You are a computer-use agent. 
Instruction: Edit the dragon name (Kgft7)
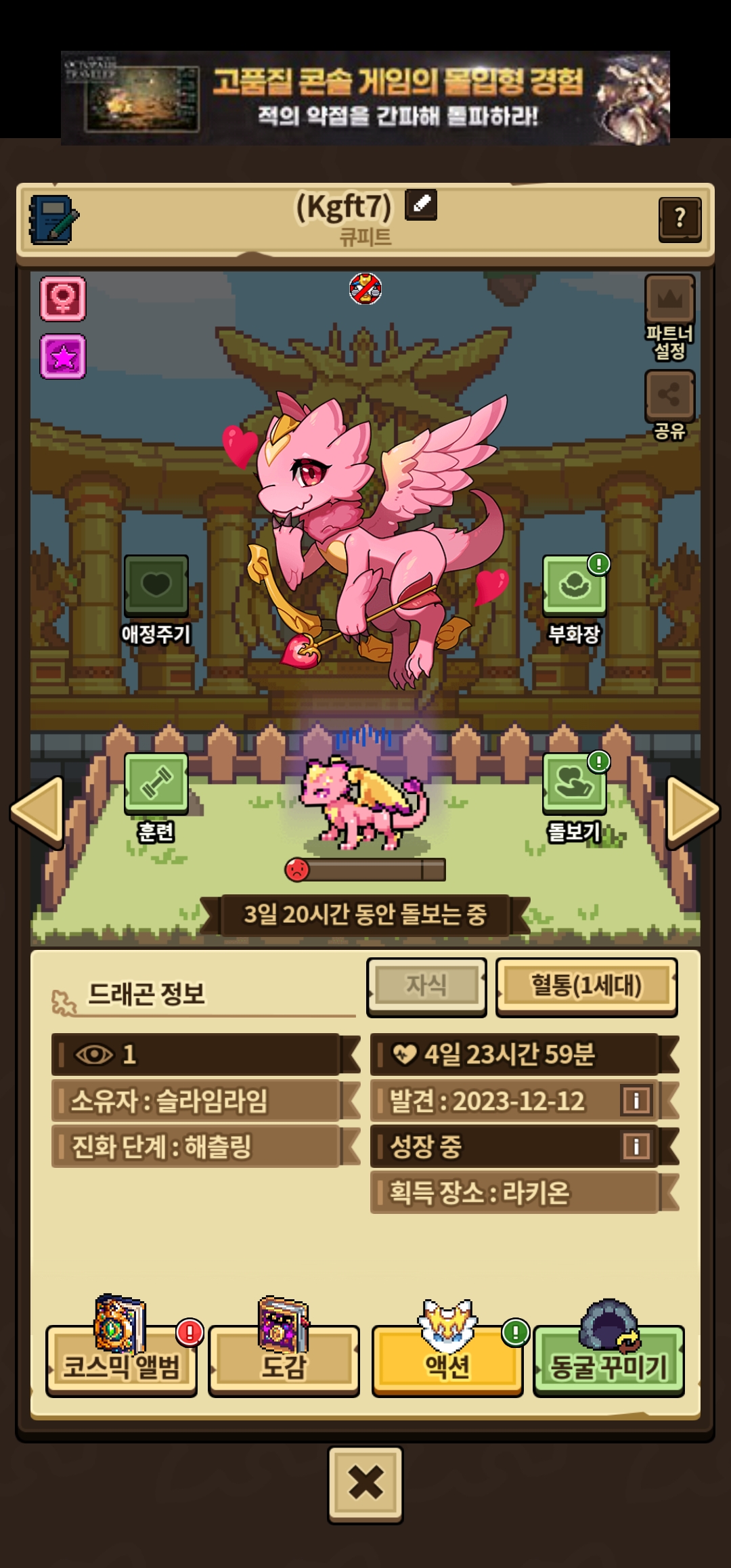421,204
